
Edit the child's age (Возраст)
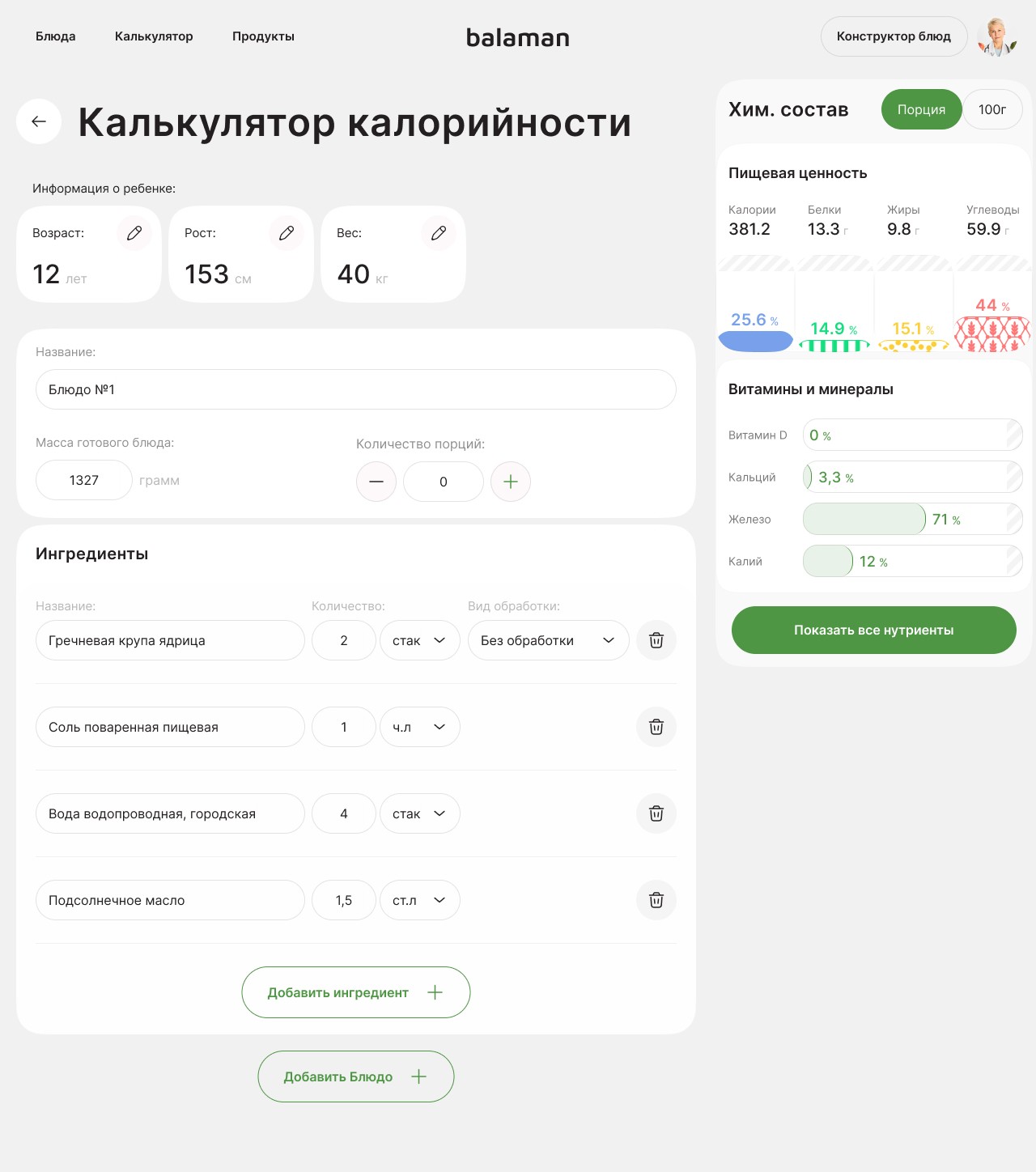point(134,233)
